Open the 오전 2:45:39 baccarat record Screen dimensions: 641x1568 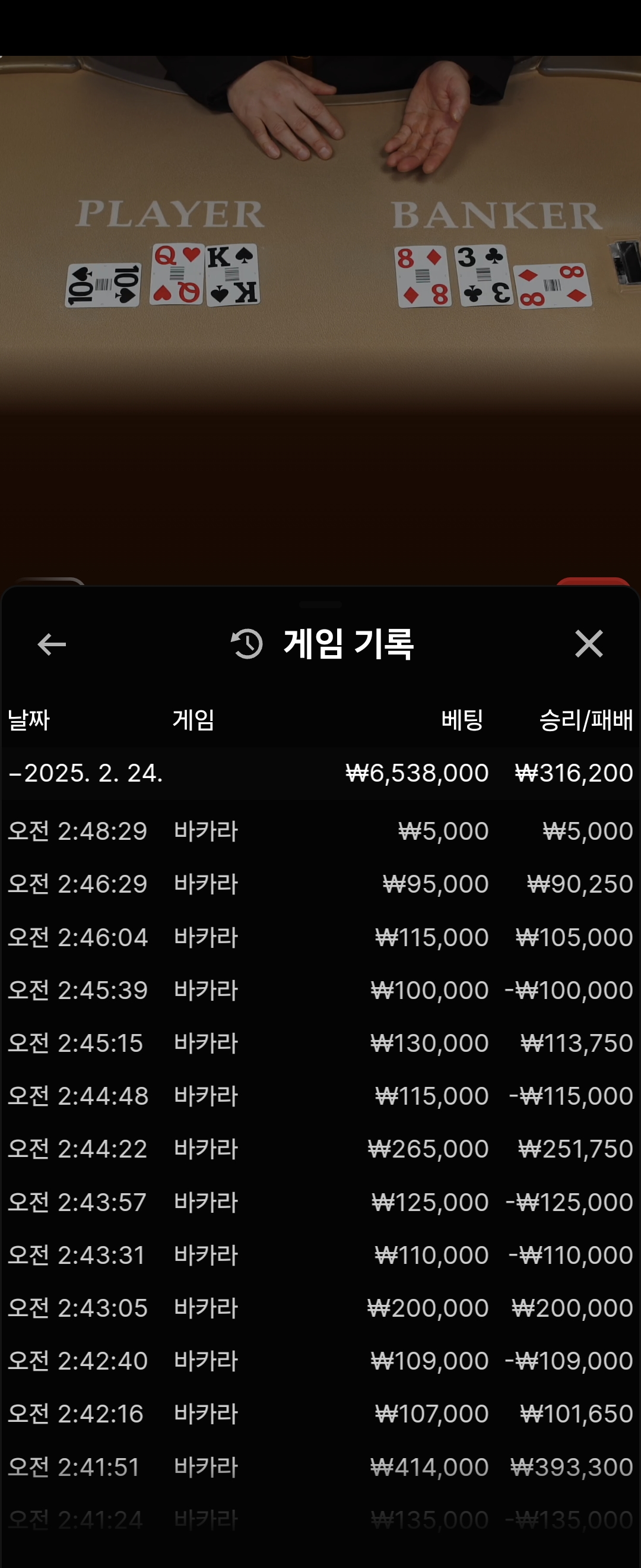(320, 990)
